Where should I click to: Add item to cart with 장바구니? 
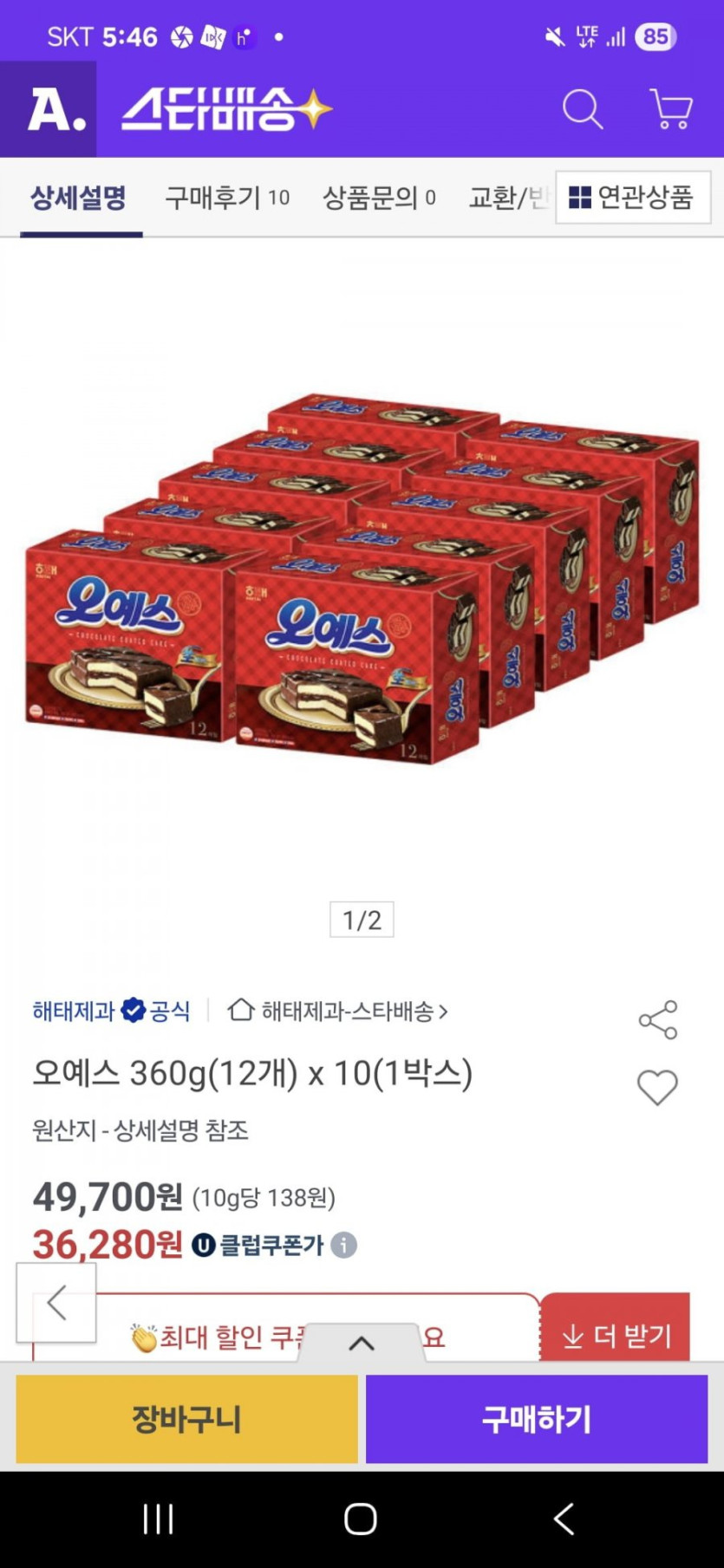coord(186,1419)
